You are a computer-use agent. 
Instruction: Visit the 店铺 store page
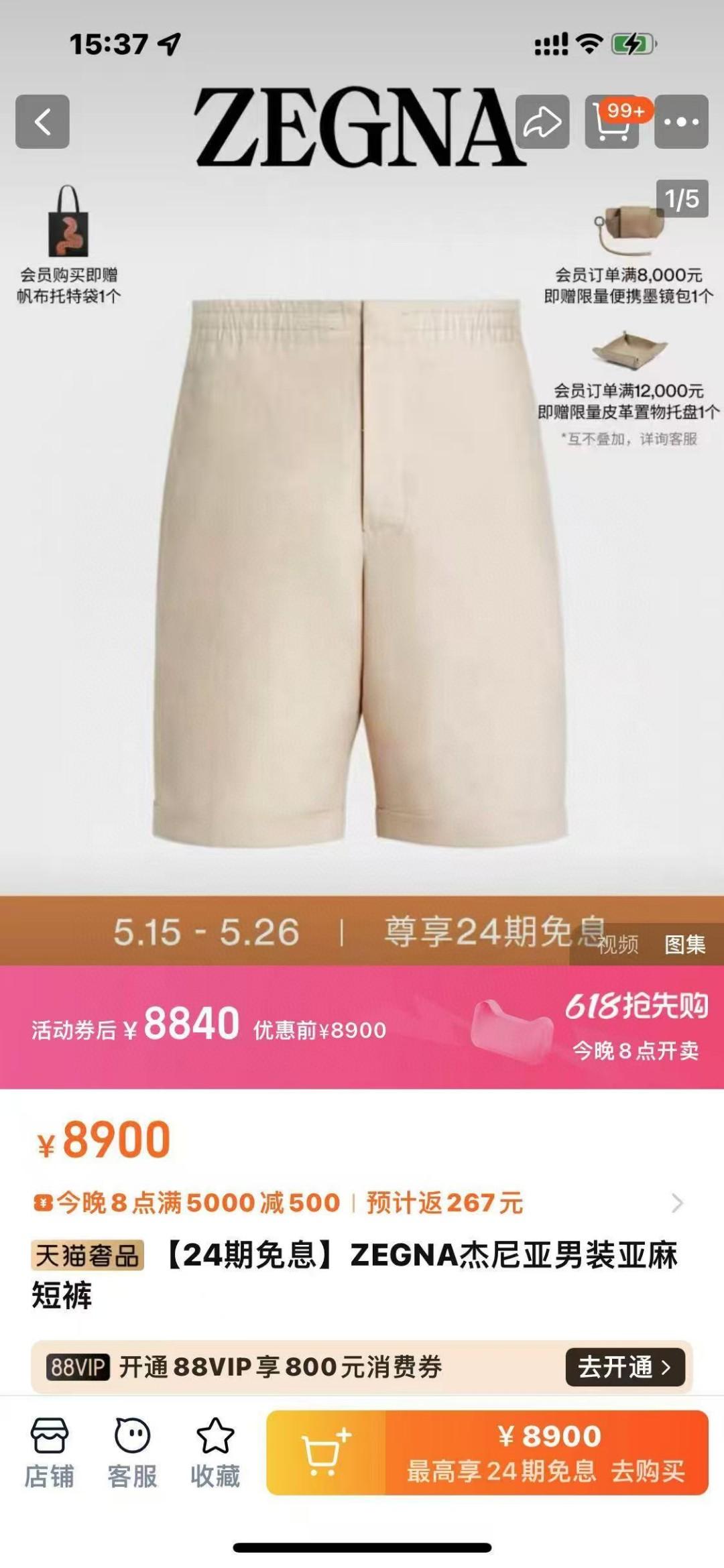[x=49, y=1452]
